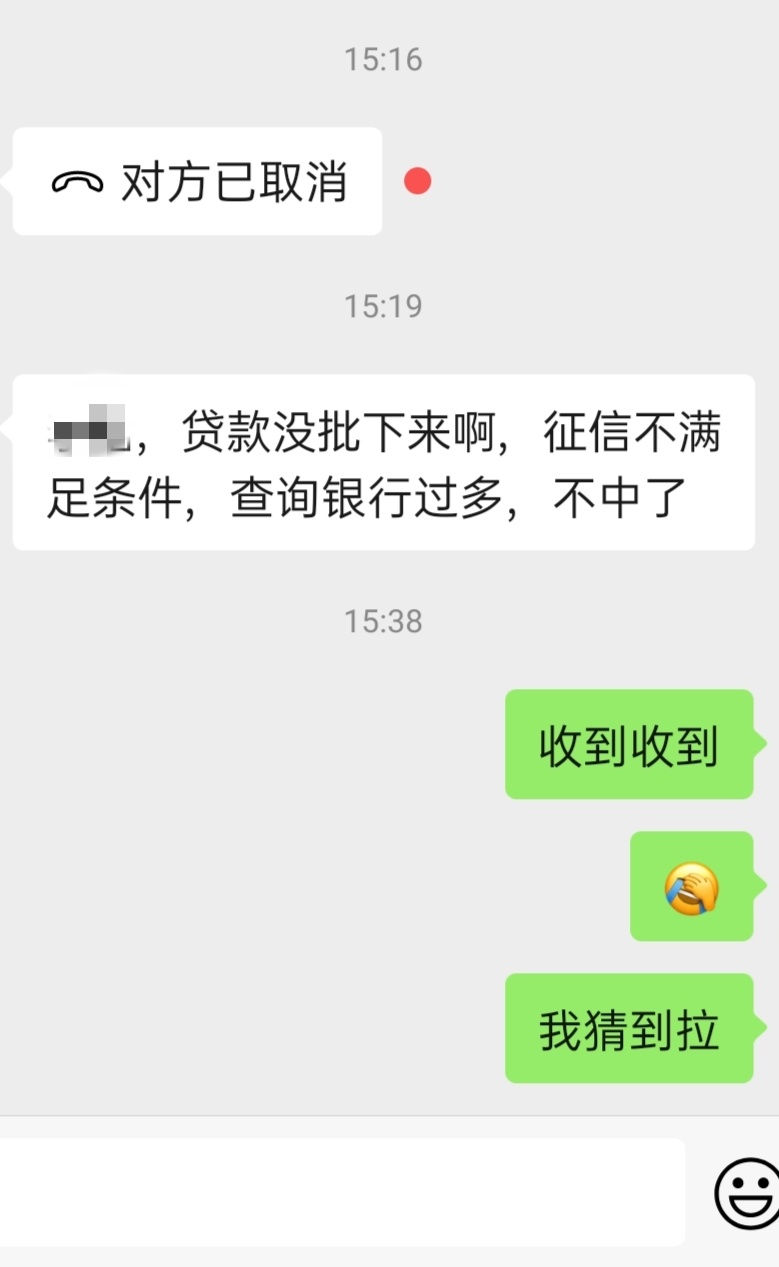Tap the cancelled call bubble to call back
This screenshot has height=1267, width=779.
click(197, 181)
